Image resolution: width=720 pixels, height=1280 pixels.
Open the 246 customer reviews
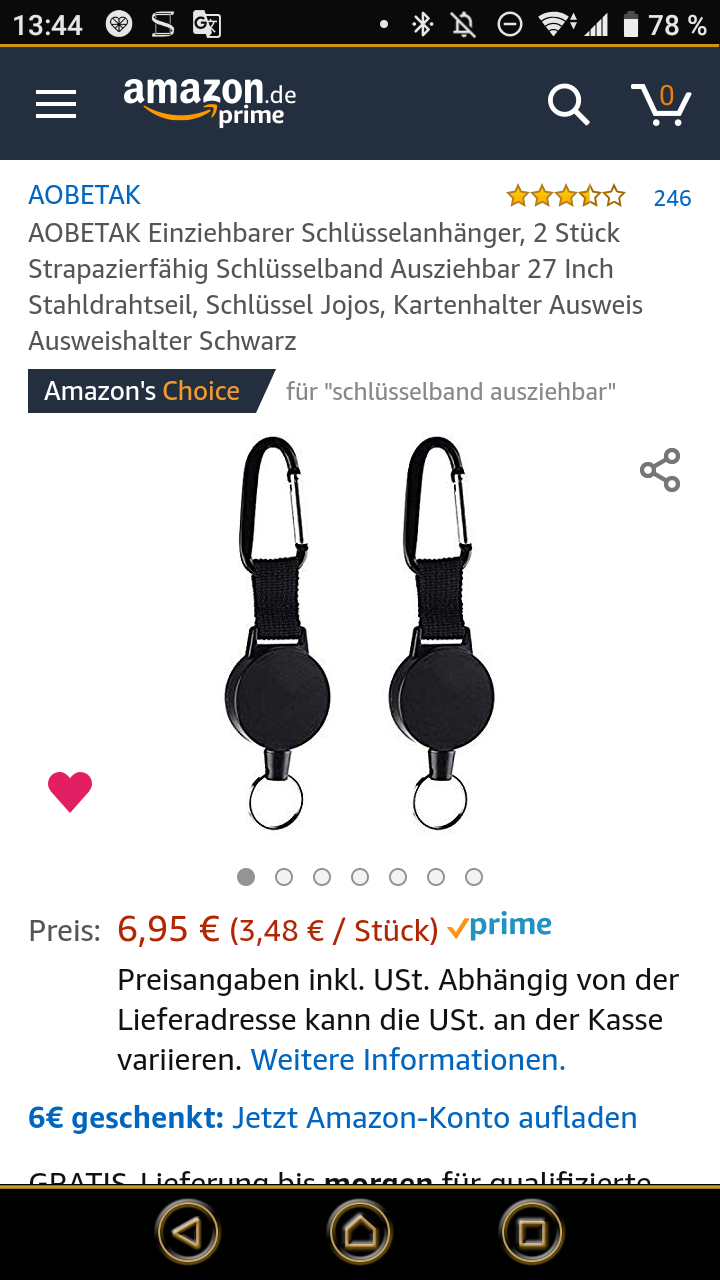tap(672, 198)
